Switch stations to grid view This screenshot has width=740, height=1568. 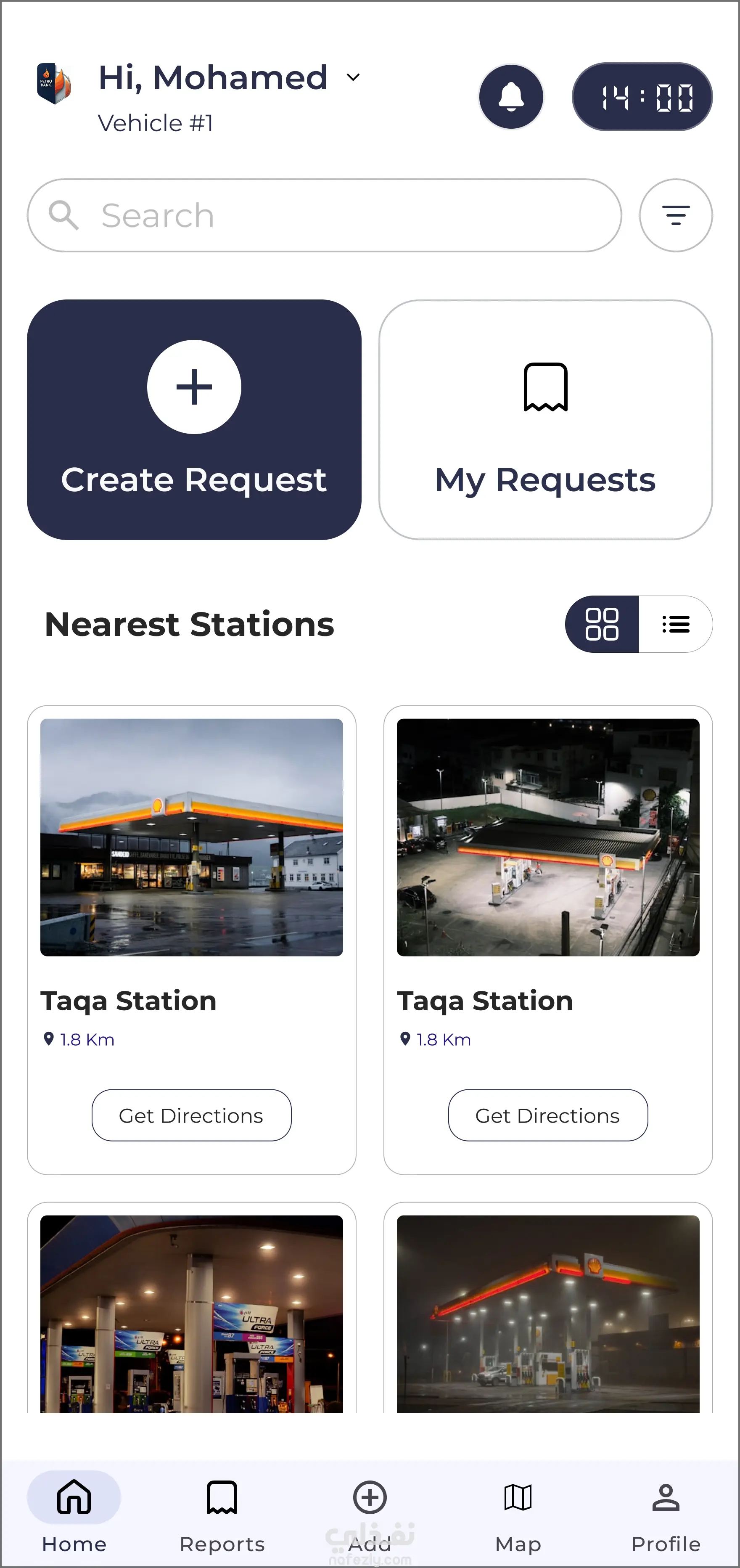pyautogui.click(x=602, y=624)
